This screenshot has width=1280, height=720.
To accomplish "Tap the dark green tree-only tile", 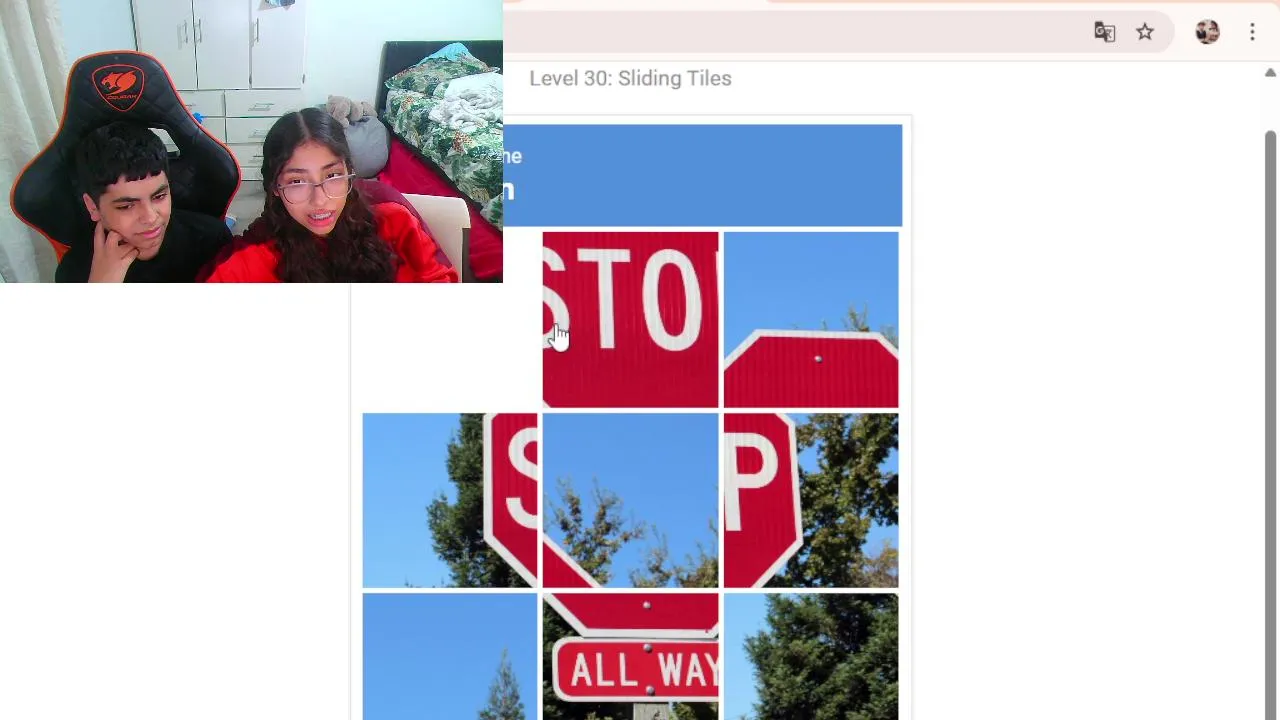I will [x=810, y=657].
